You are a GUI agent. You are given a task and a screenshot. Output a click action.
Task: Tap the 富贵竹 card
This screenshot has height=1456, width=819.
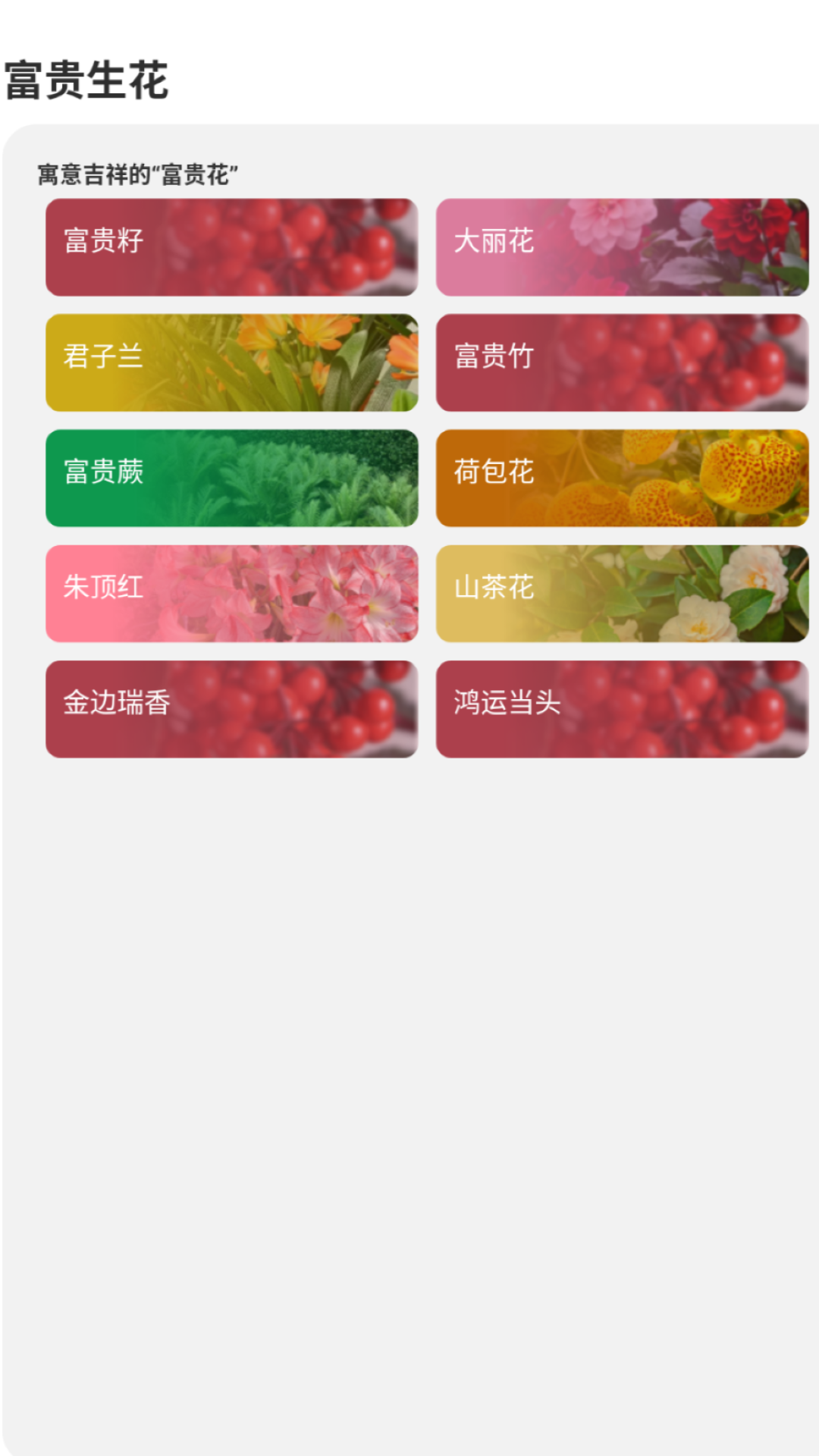622,362
